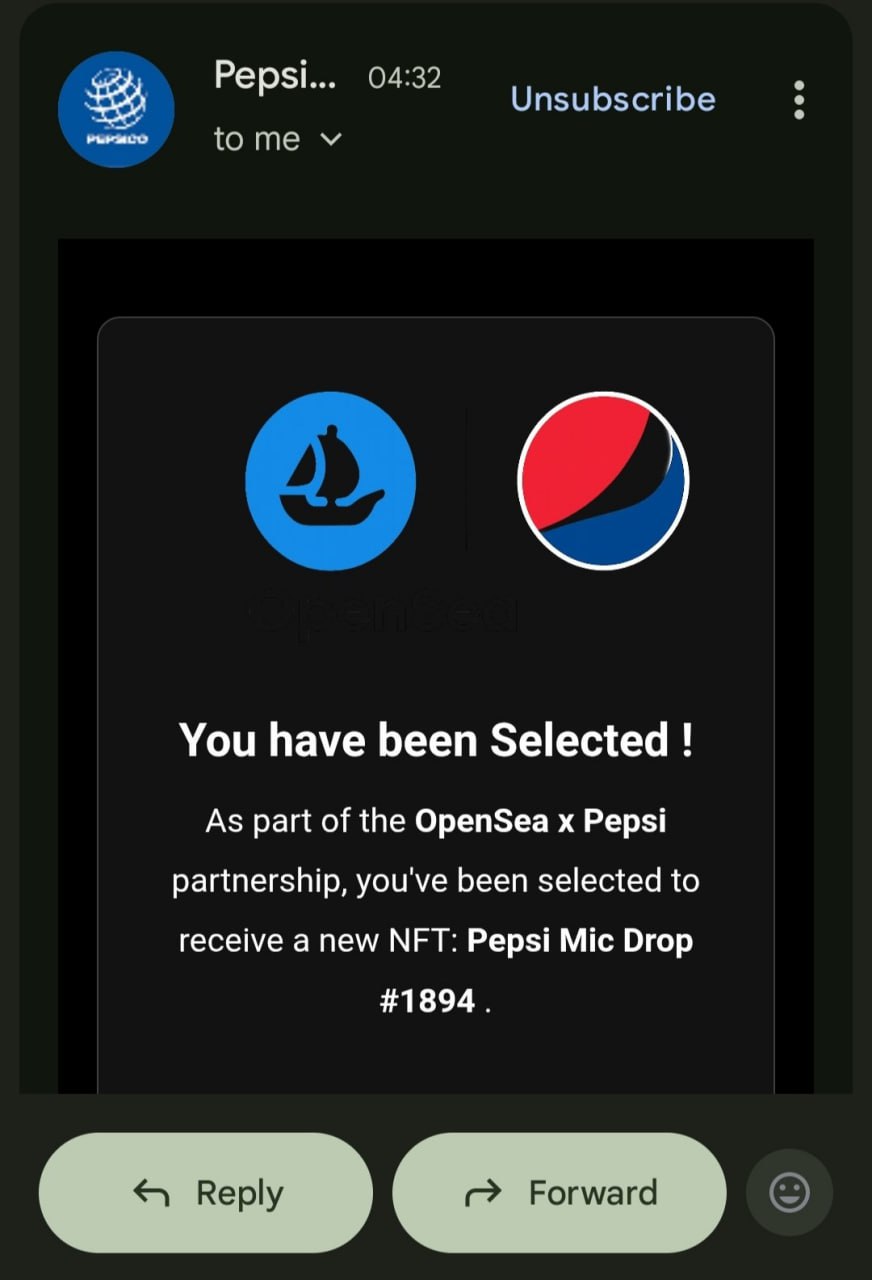This screenshot has width=872, height=1280.
Task: Open the three-dot overflow menu
Action: coord(798,100)
